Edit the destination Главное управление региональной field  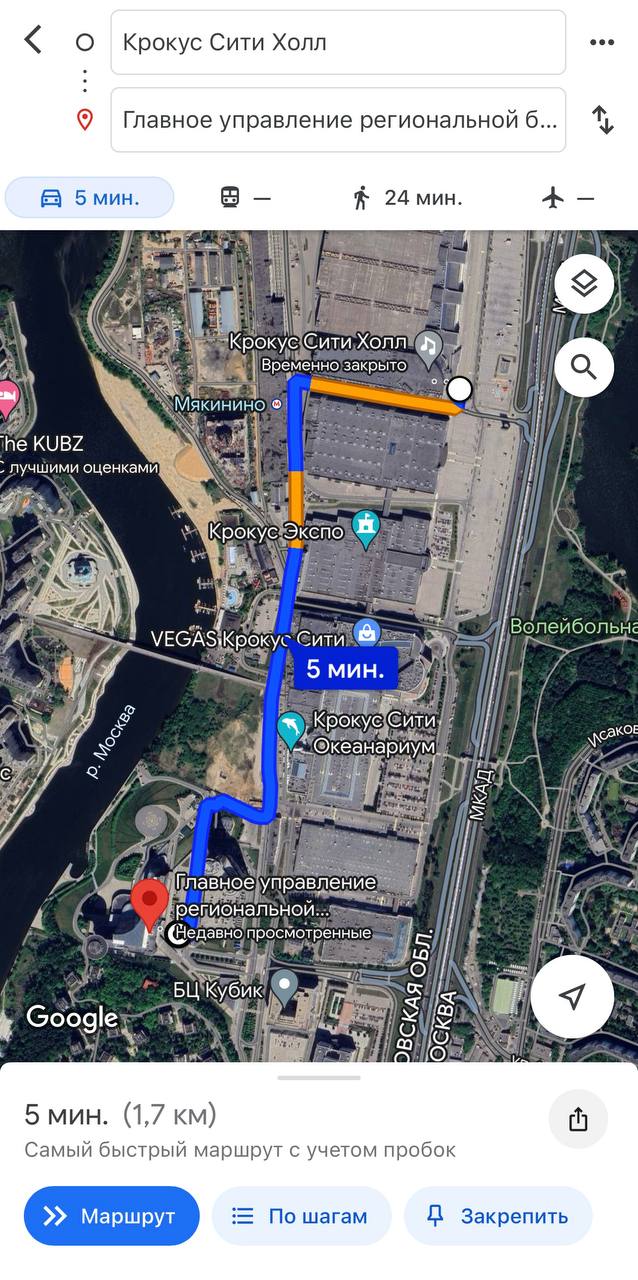click(337, 120)
